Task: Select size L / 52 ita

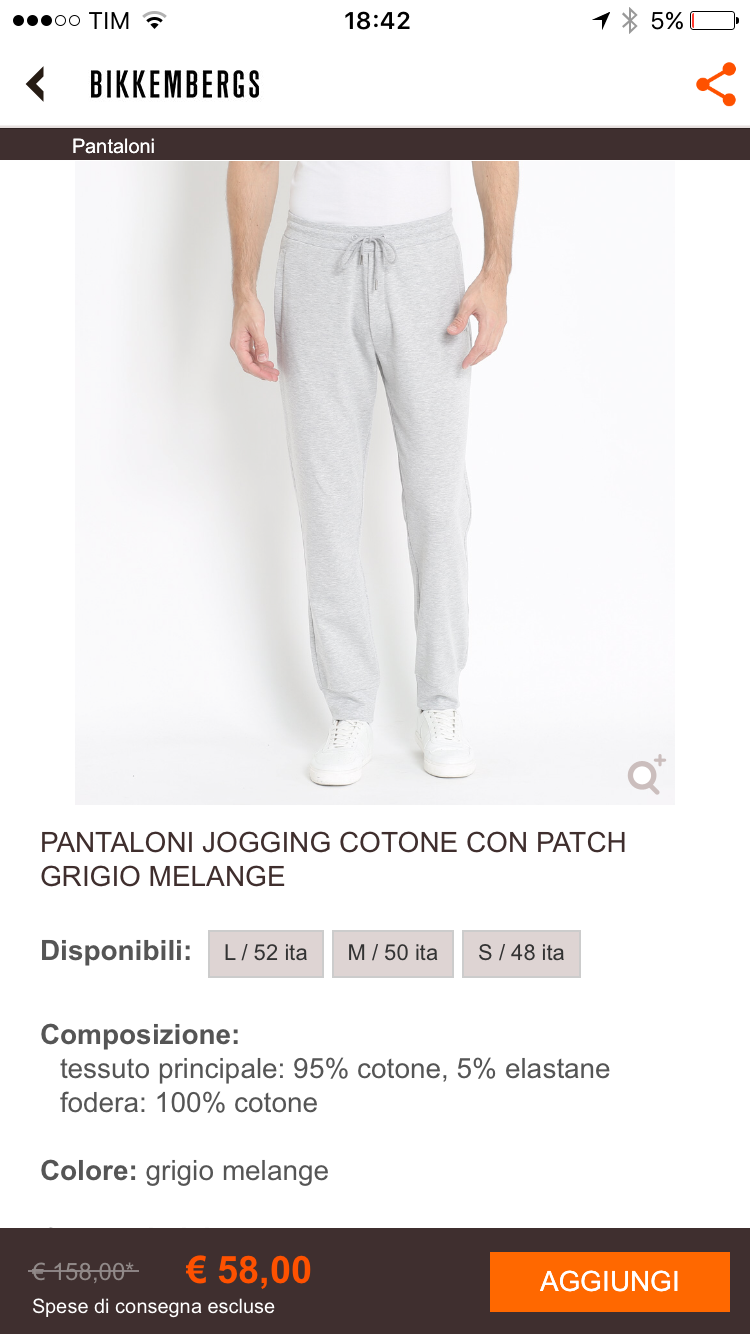Action: click(x=266, y=953)
